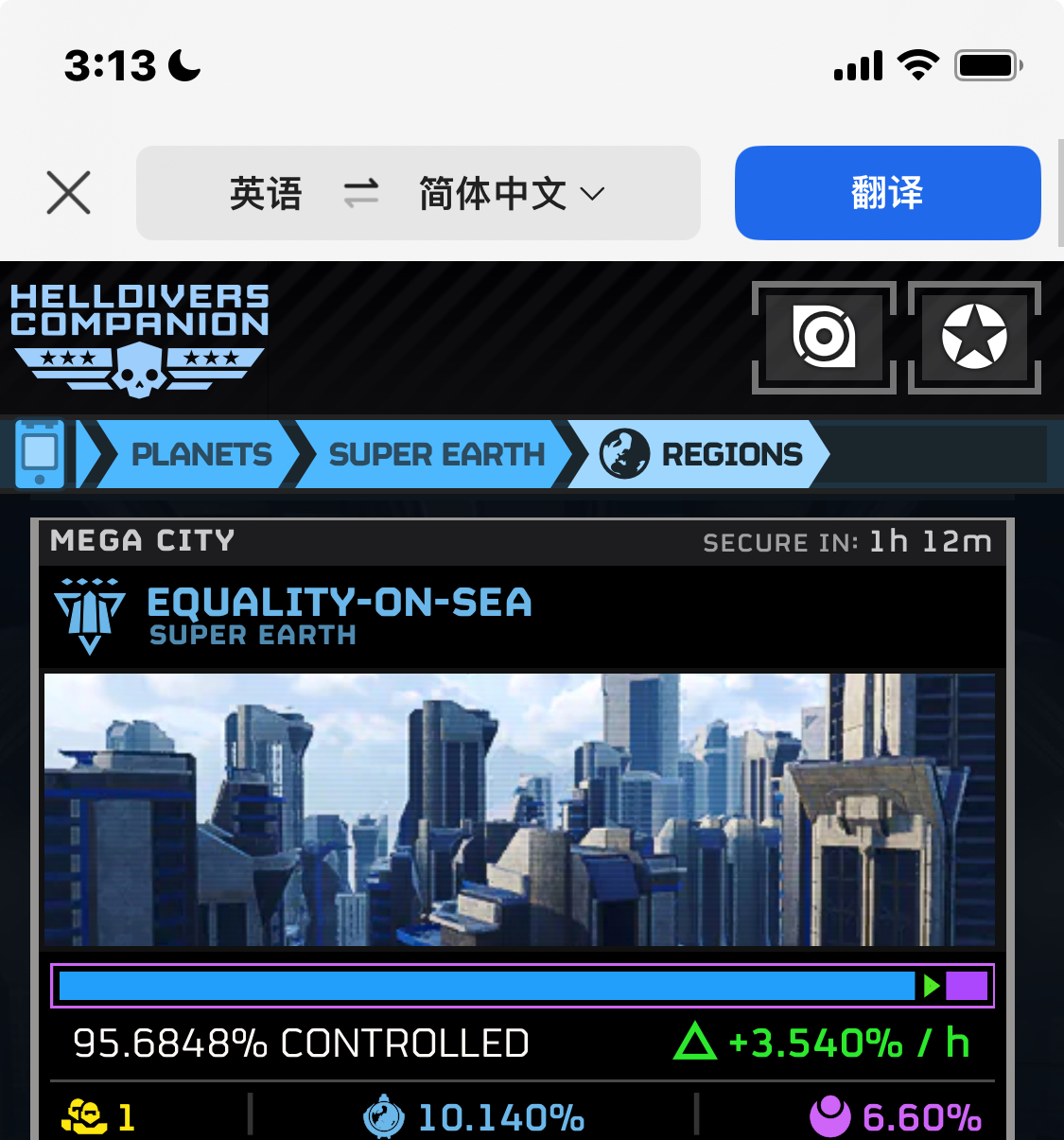Open the target ring icon in header

coord(824,338)
